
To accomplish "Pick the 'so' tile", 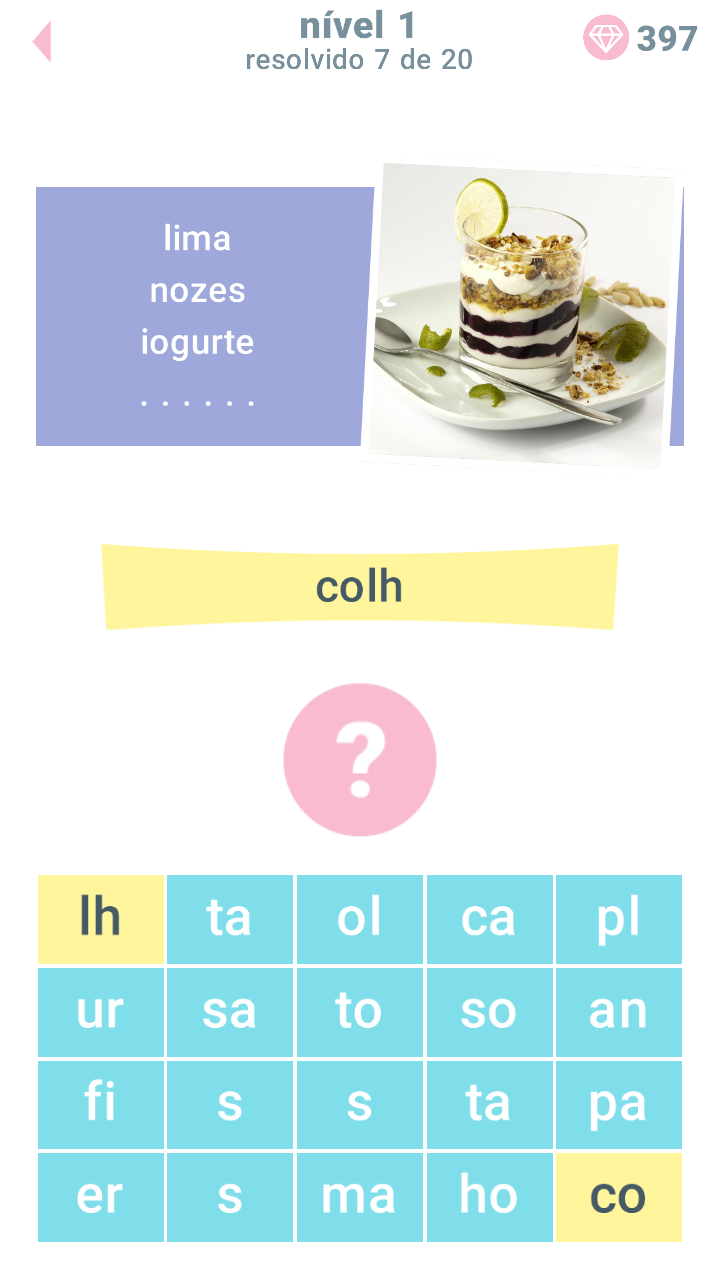I will click(x=489, y=1012).
